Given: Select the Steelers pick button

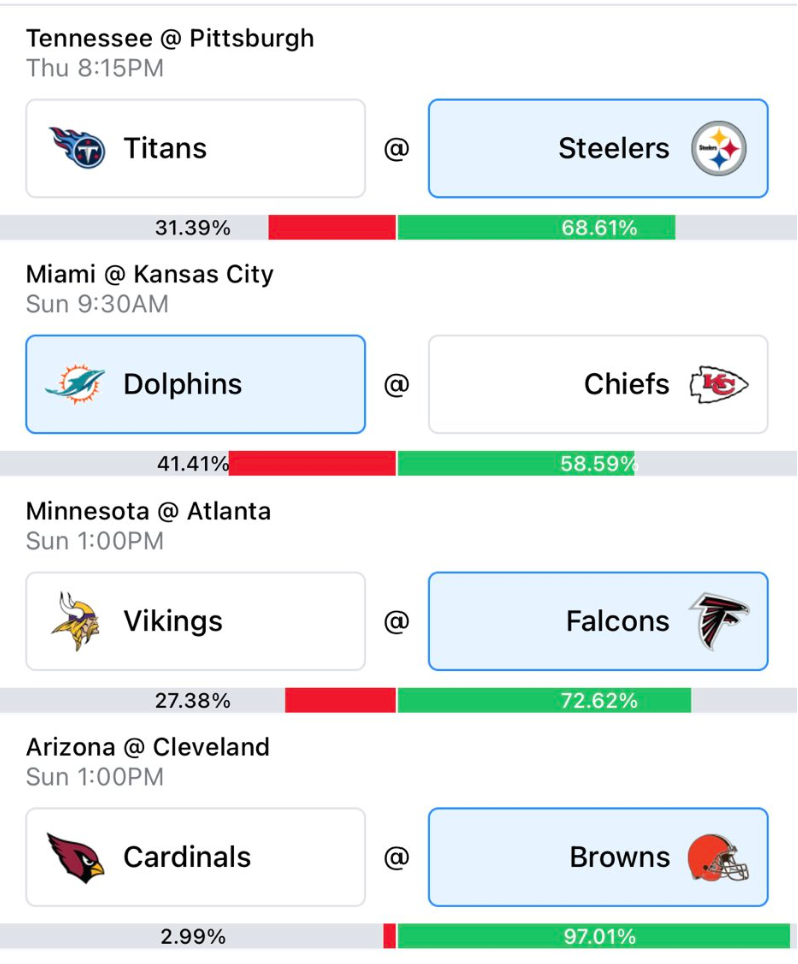Looking at the screenshot, I should 598,148.
